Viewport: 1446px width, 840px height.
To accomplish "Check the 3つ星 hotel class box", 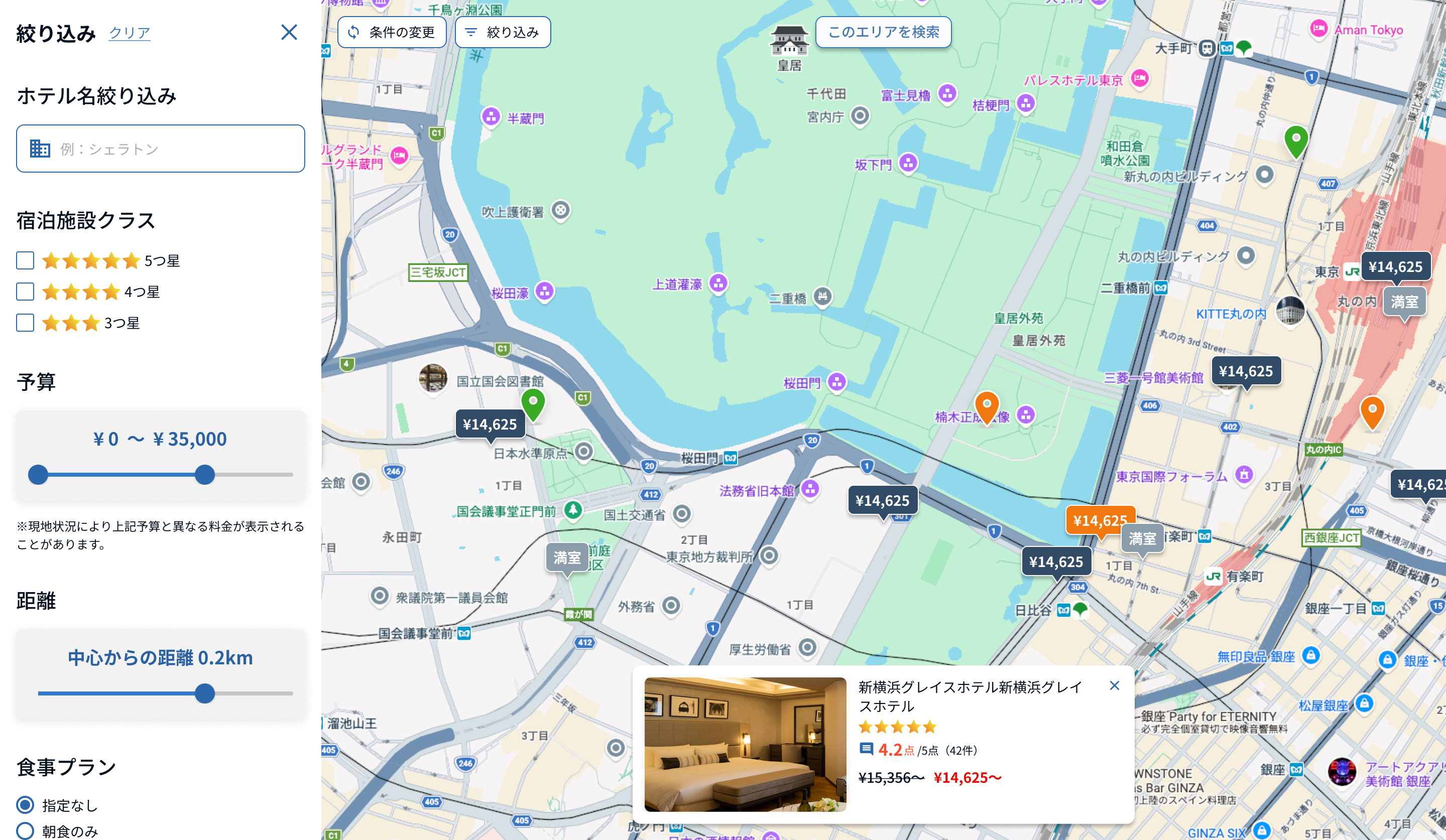I will 25,322.
